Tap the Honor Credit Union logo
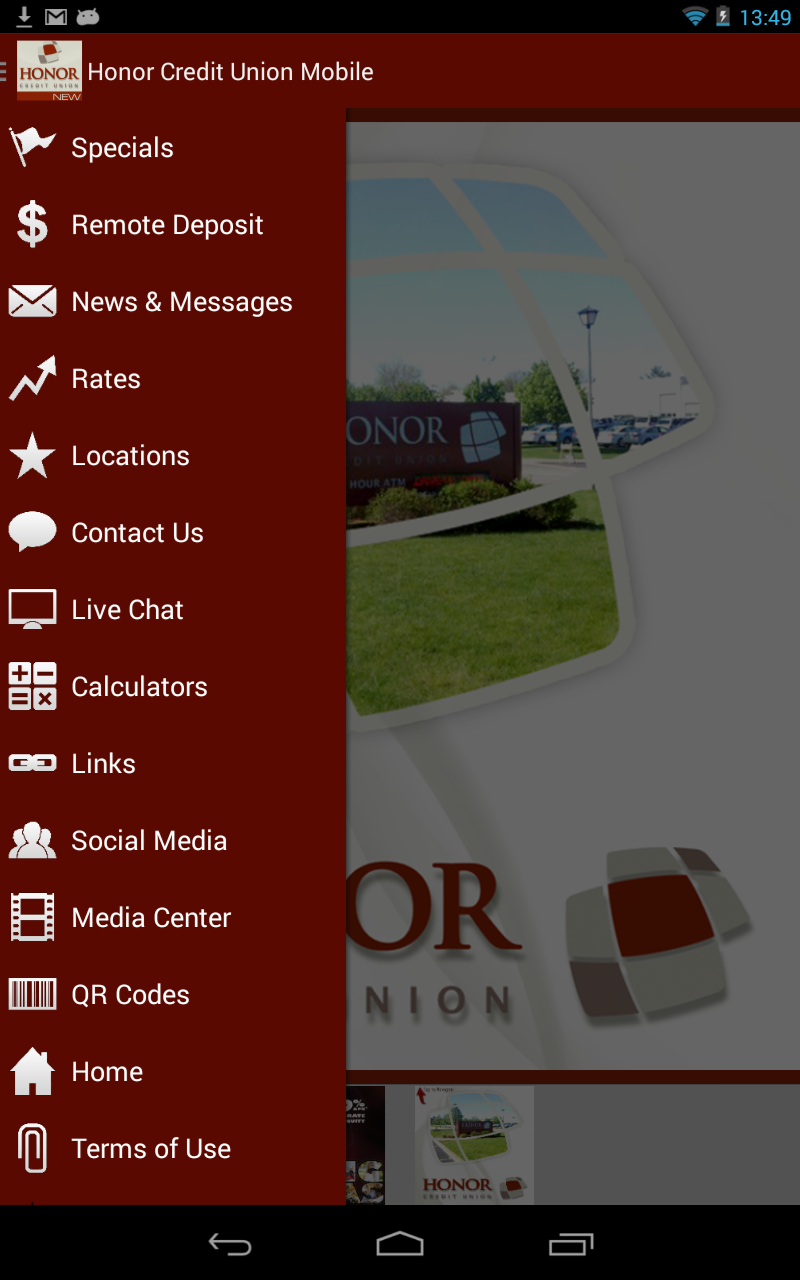The height and width of the screenshot is (1280, 800). tap(49, 71)
